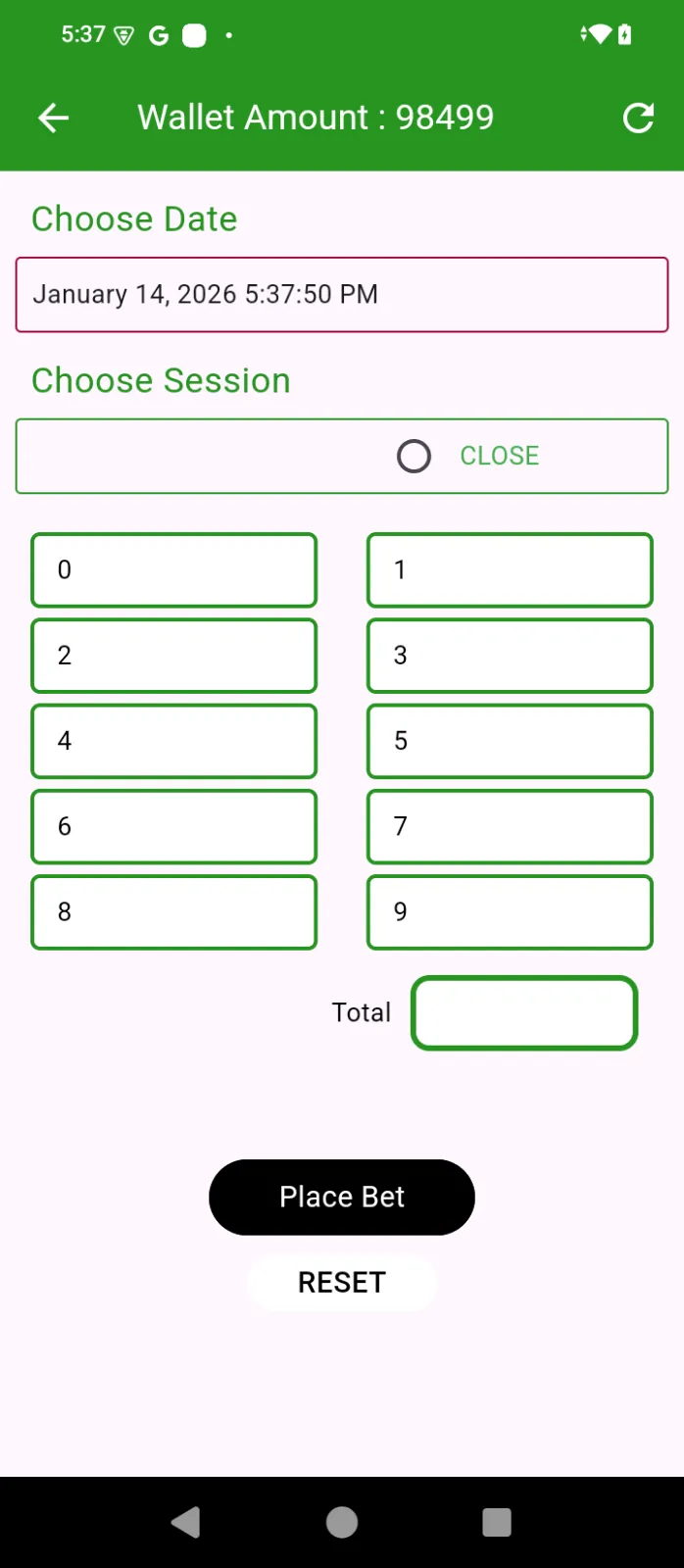The height and width of the screenshot is (1568, 684).
Task: Open the Choose Date field
Action: (x=342, y=295)
